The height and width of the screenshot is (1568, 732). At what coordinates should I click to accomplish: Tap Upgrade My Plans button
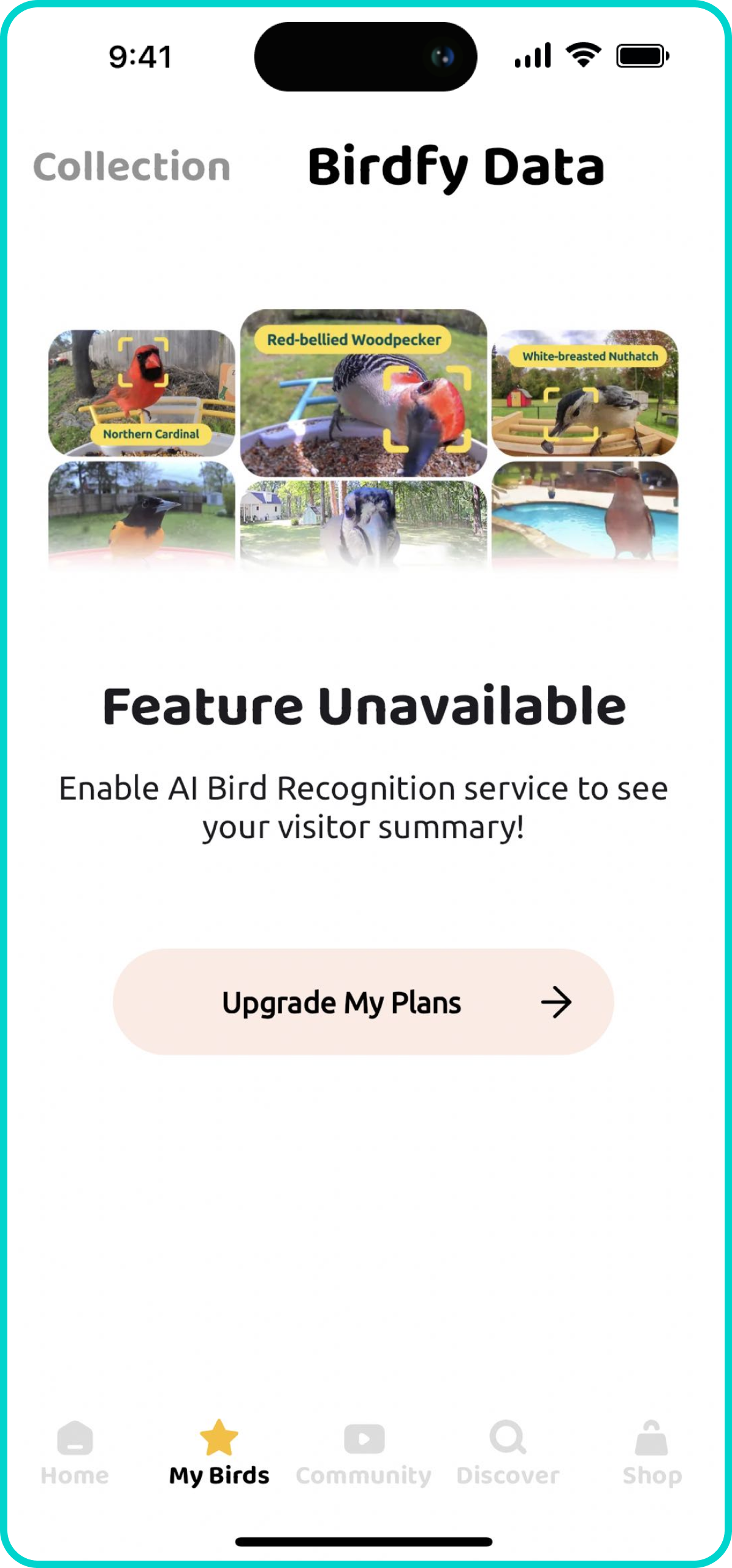pos(363,1002)
